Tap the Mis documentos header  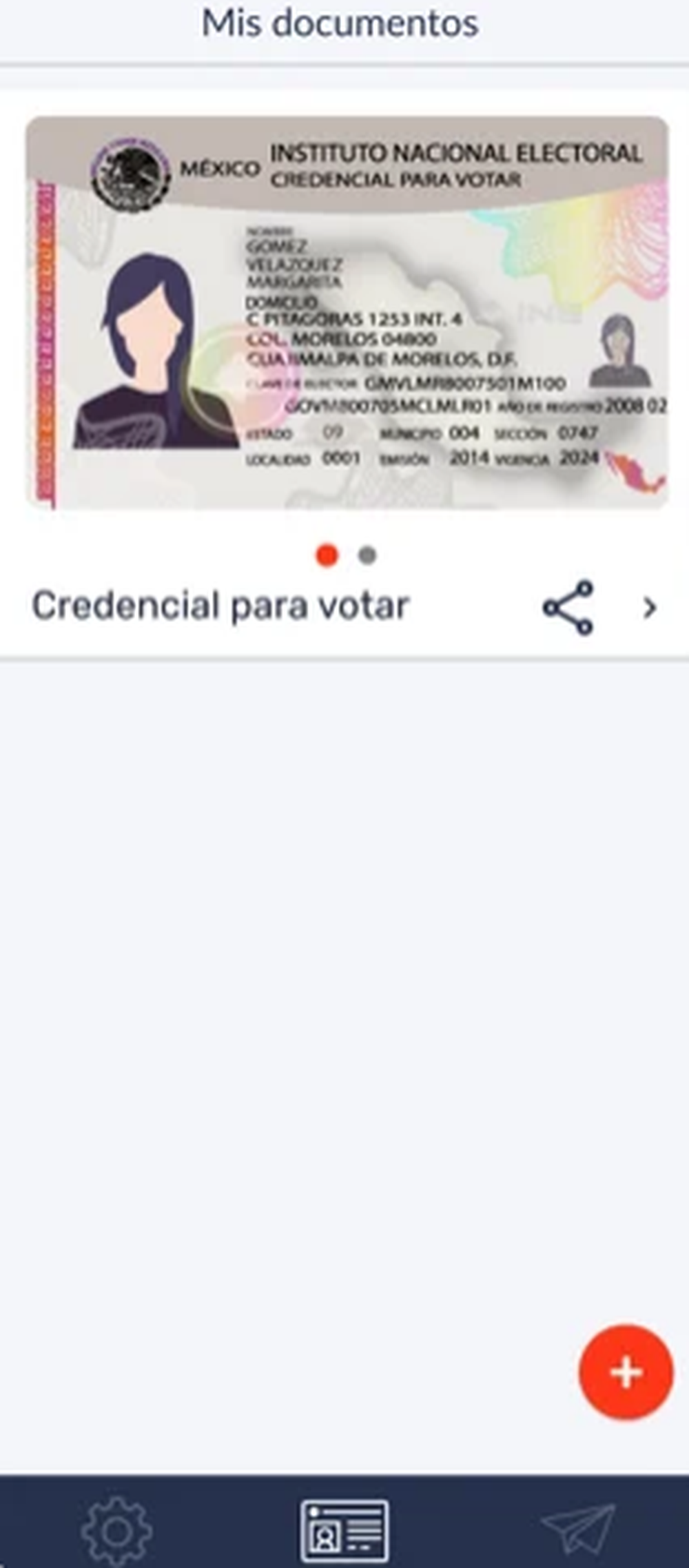(340, 24)
